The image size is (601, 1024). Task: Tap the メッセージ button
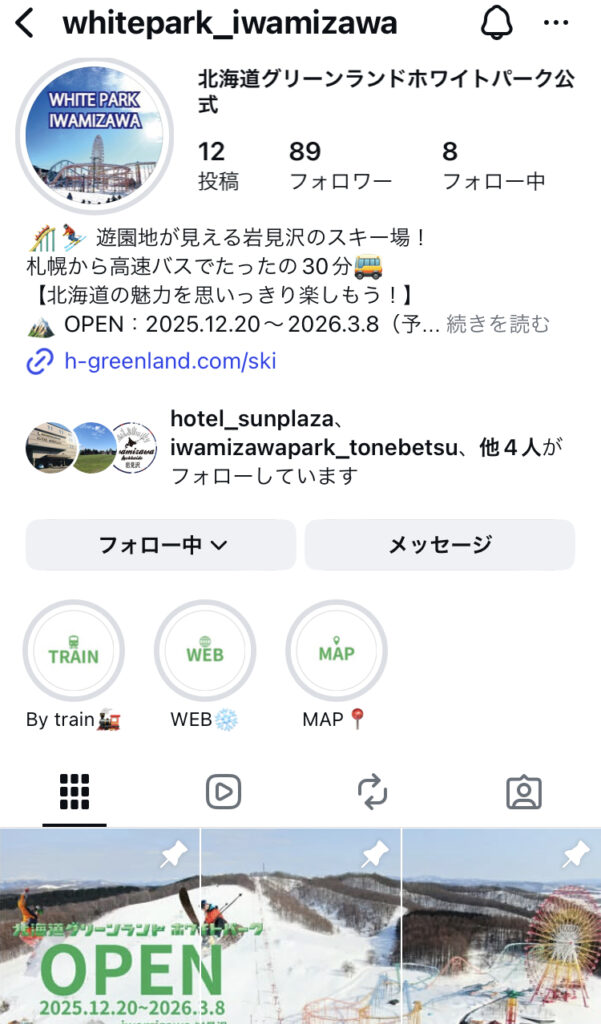pos(440,545)
